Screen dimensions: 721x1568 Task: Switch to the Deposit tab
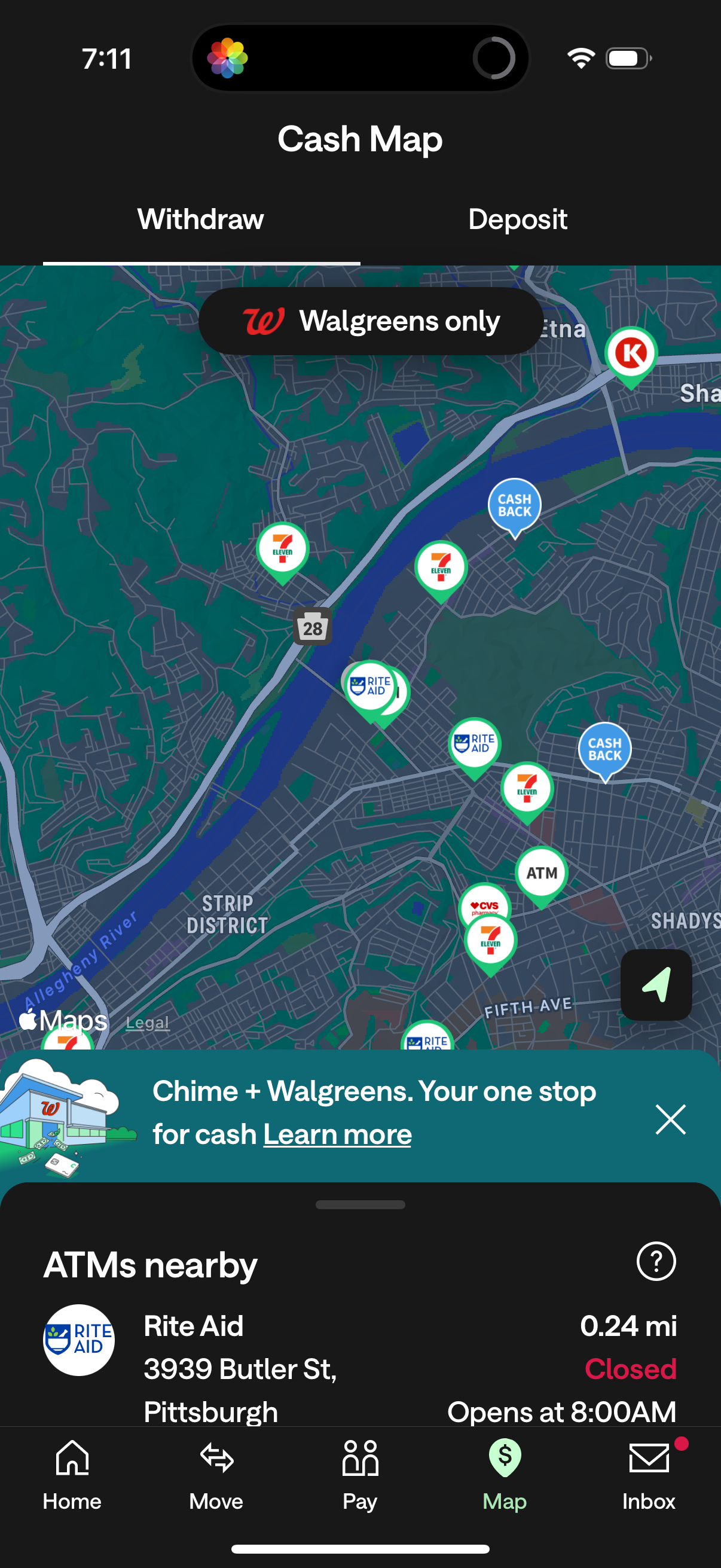coord(517,219)
